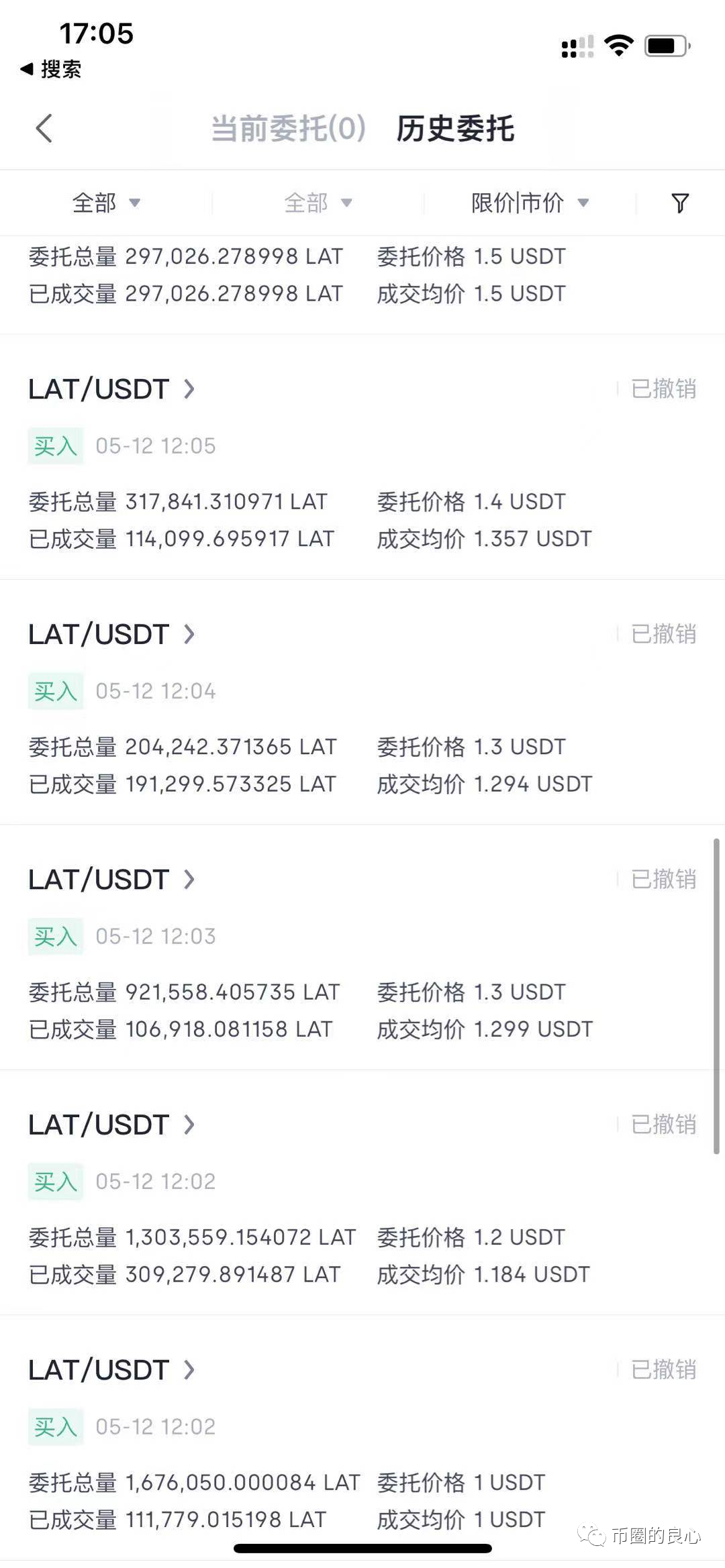
Task: Open LAT/USDT order priced at 1.2 USDT
Action: (x=111, y=1125)
